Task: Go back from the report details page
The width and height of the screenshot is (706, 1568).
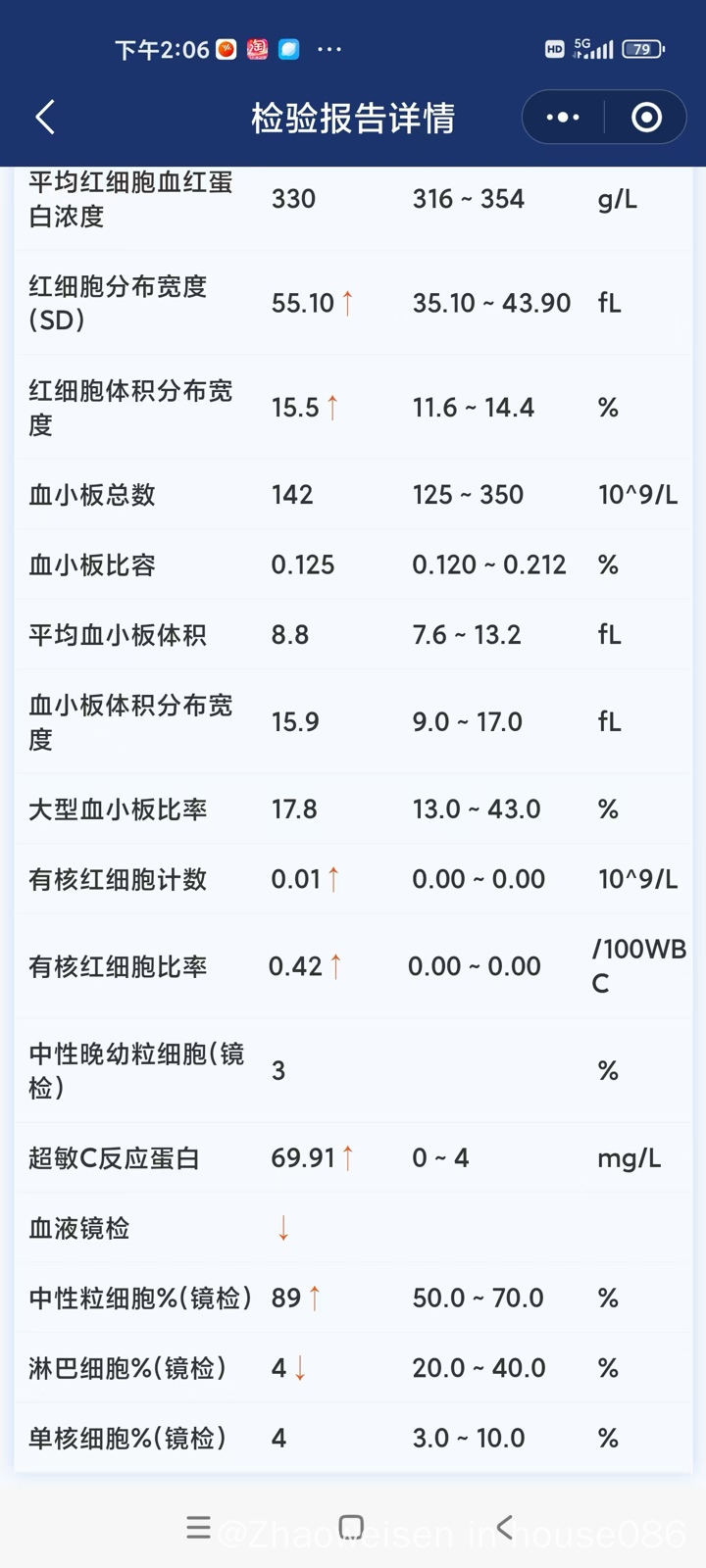Action: 45,118
